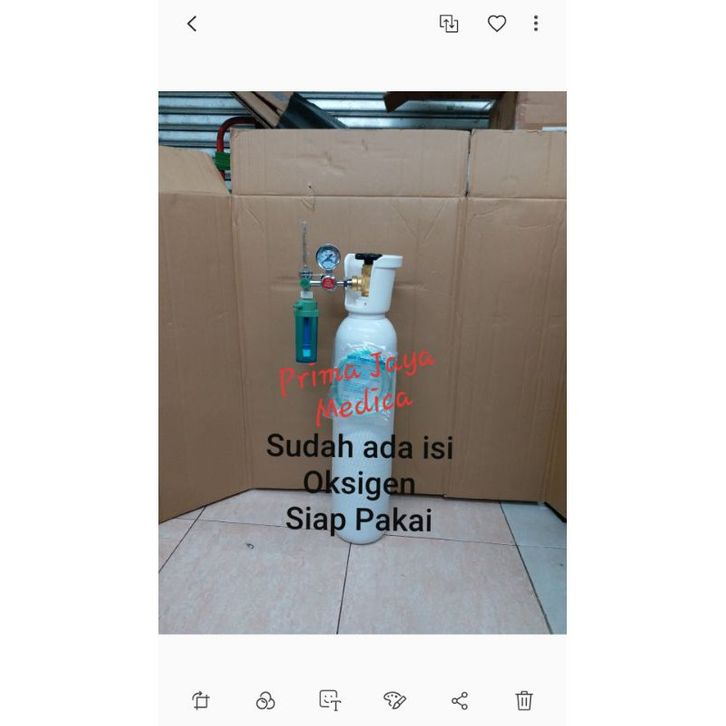
Task: Open the crop and rotate tool
Action: click(x=200, y=700)
